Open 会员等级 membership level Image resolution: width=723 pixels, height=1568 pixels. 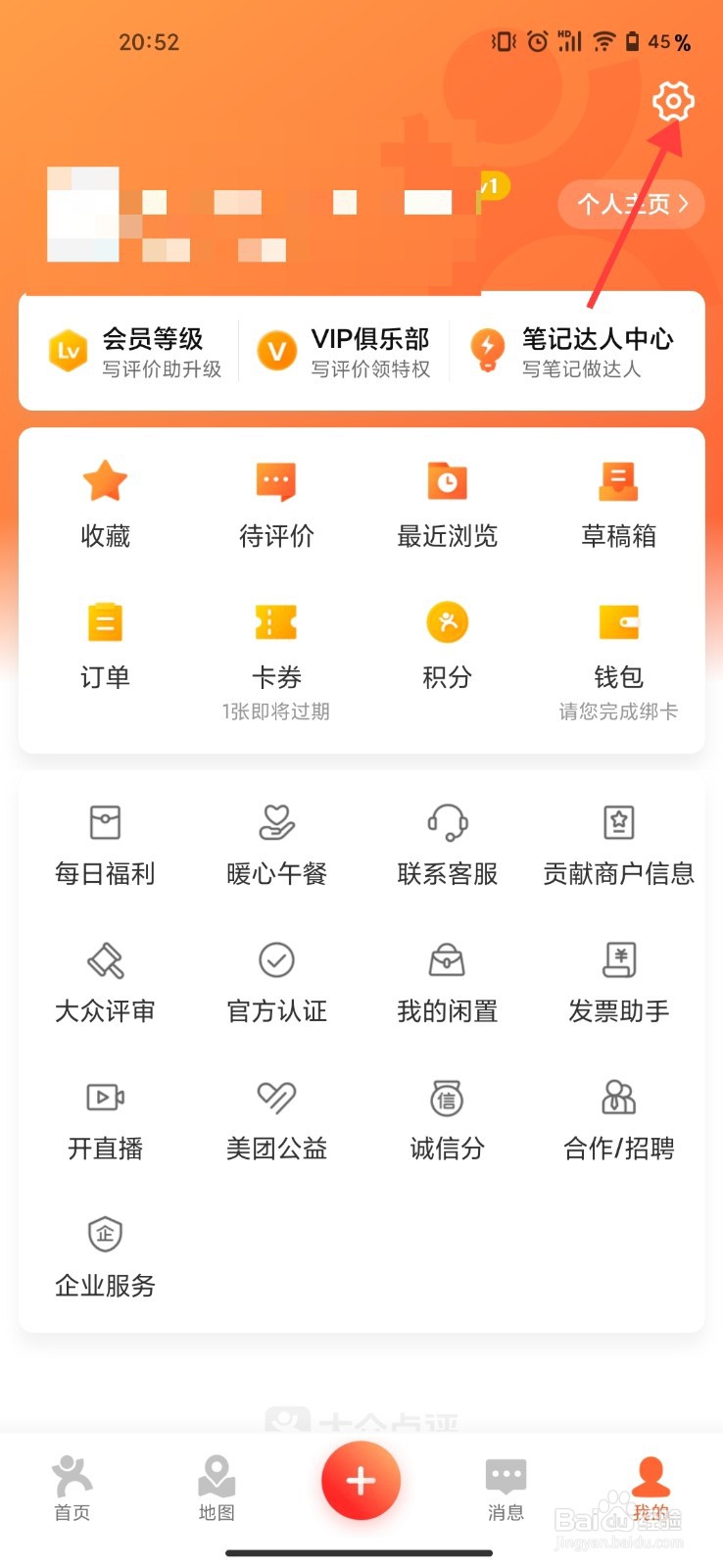[135, 352]
